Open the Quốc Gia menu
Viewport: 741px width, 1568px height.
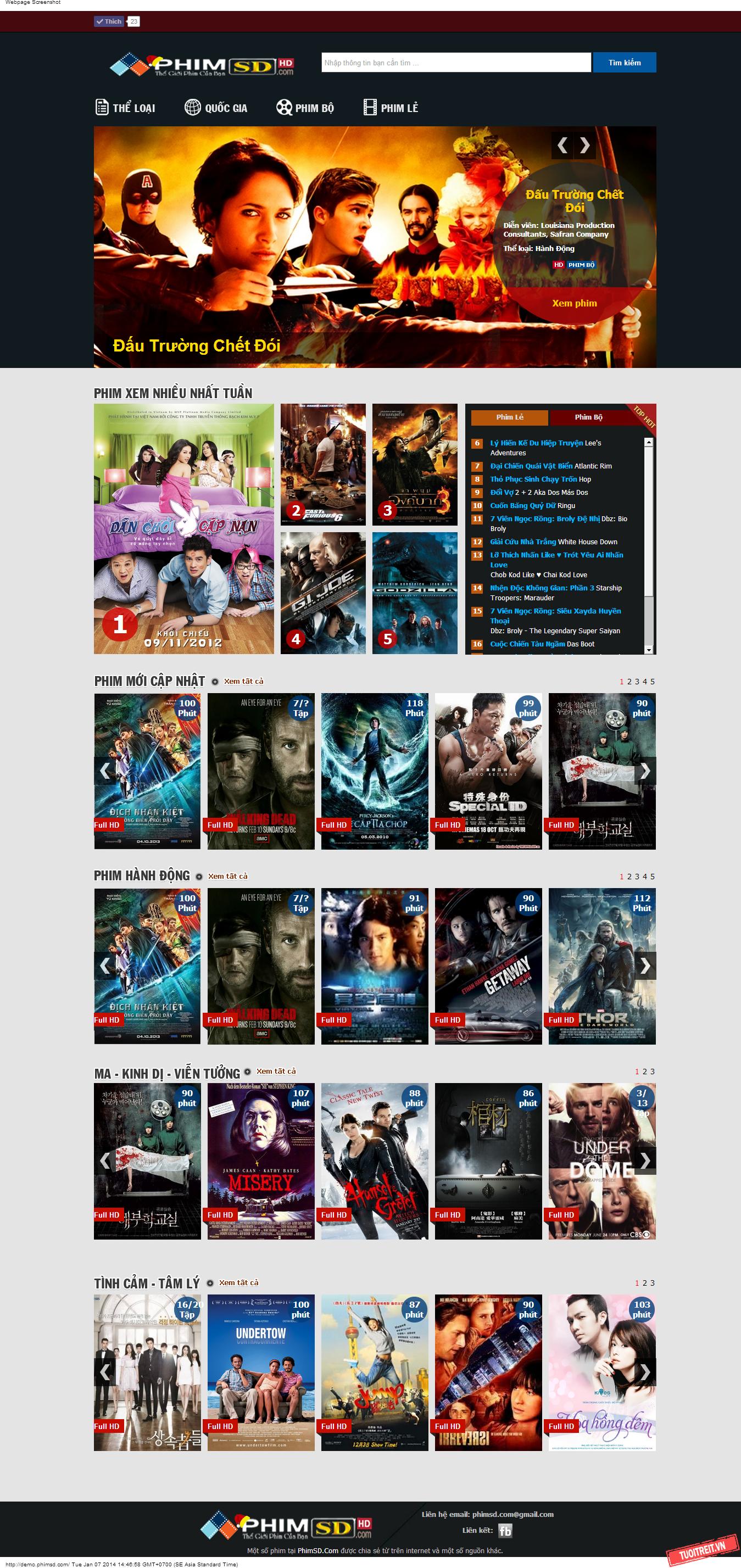pyautogui.click(x=216, y=108)
